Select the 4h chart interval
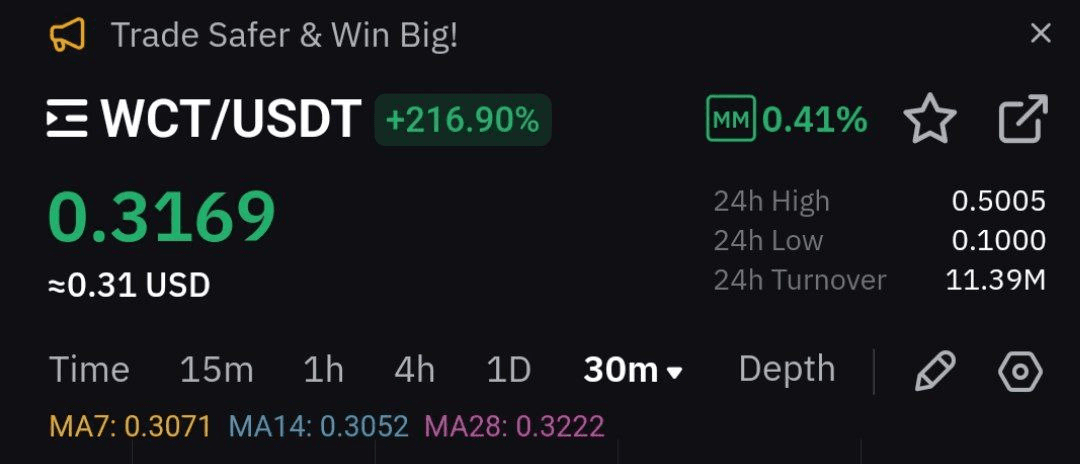Screen dimensions: 1080x464 click(414, 370)
